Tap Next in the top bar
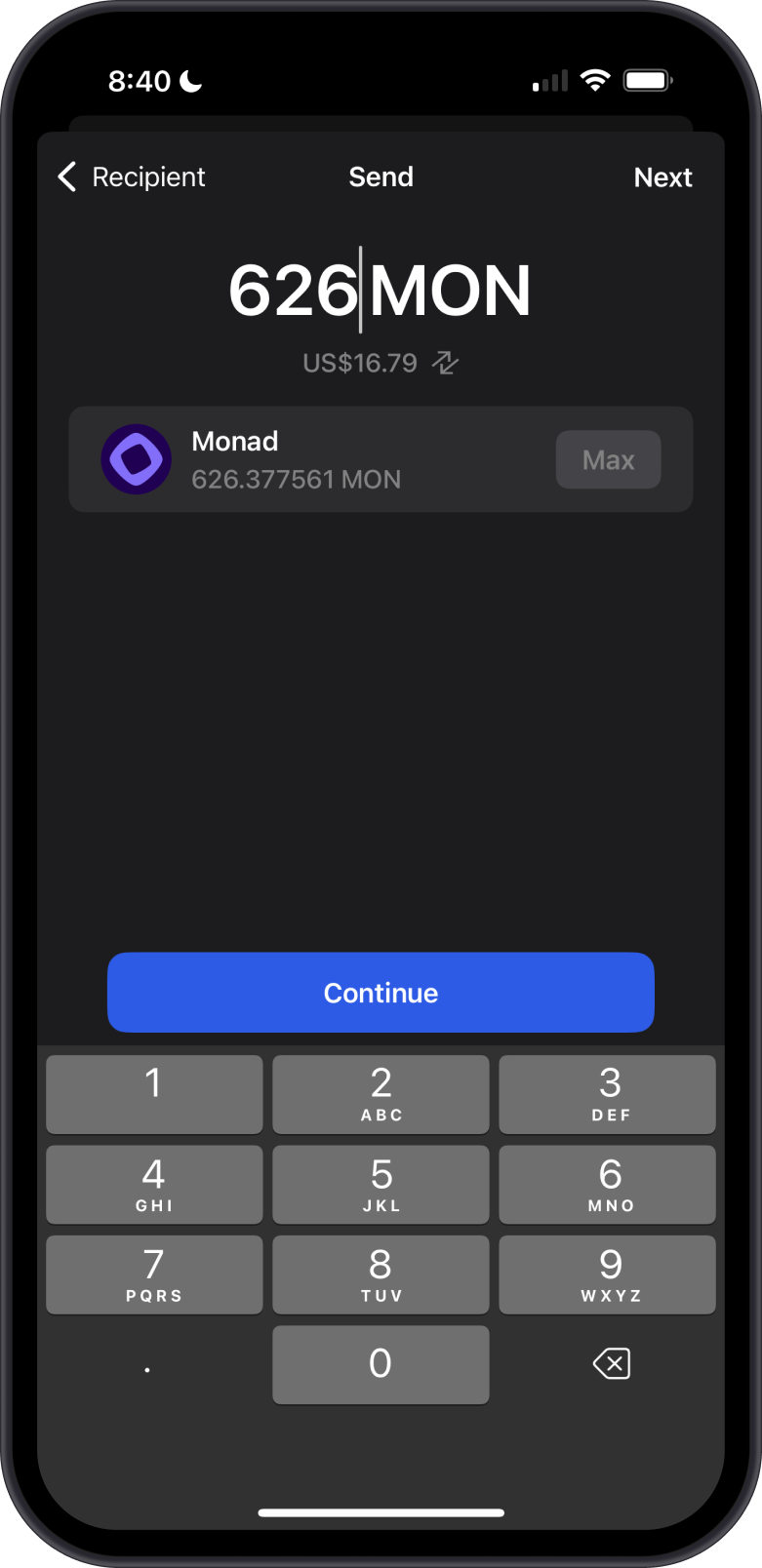The width and height of the screenshot is (762, 1568). click(x=662, y=177)
